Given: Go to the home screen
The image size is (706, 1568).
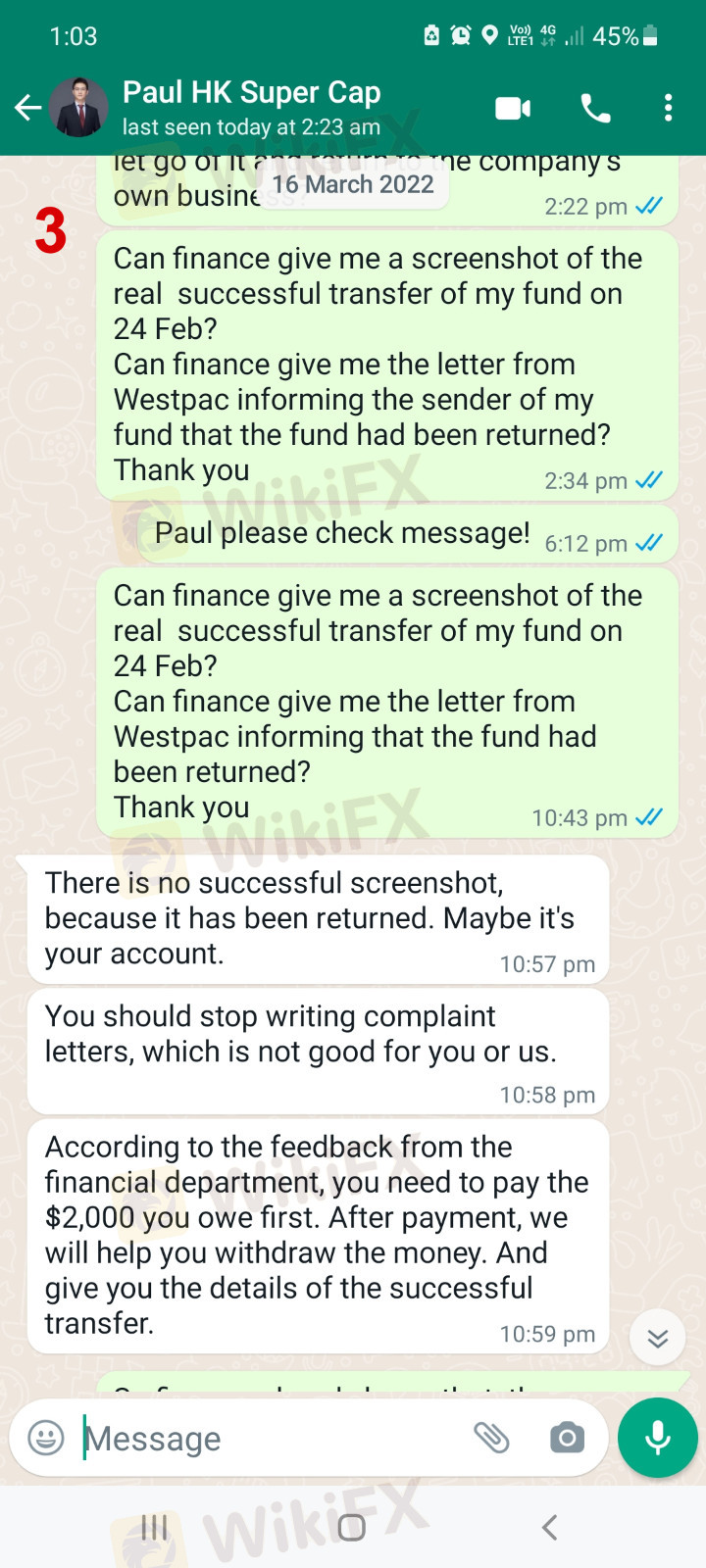Looking at the screenshot, I should tap(352, 1527).
